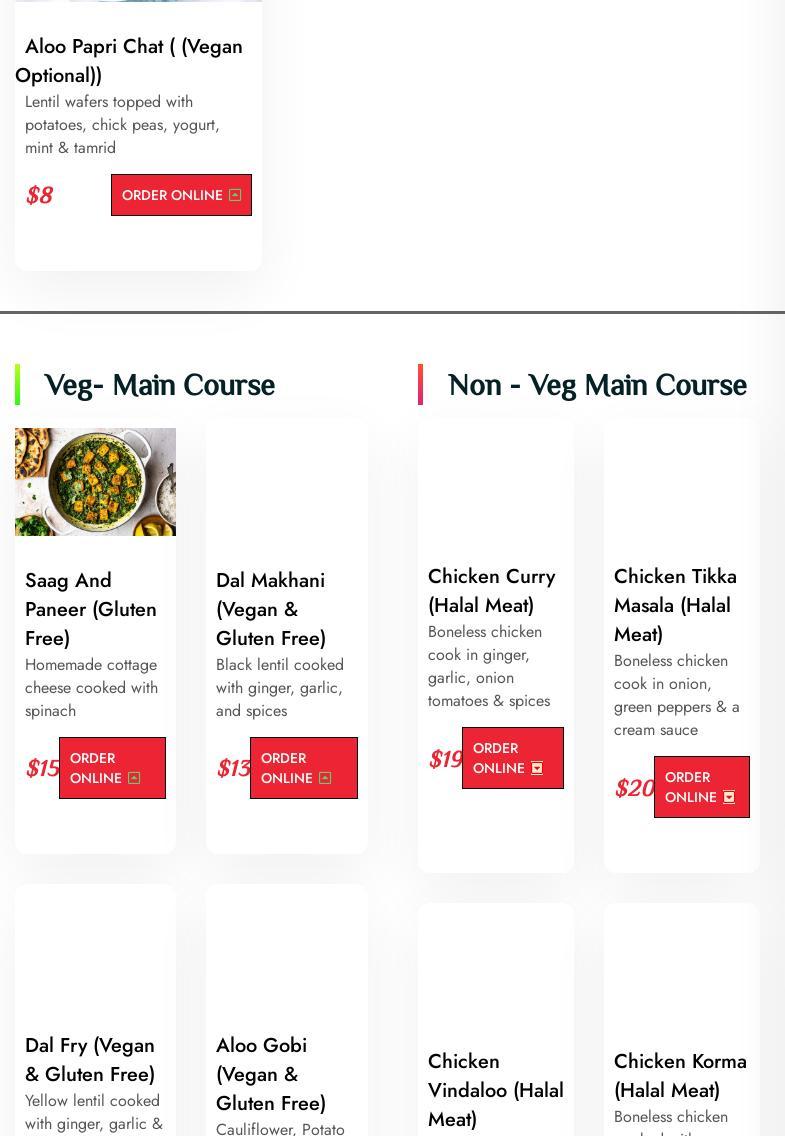The height and width of the screenshot is (1136, 785).
Task: Order Dal Makhani online
Action: click(x=303, y=768)
